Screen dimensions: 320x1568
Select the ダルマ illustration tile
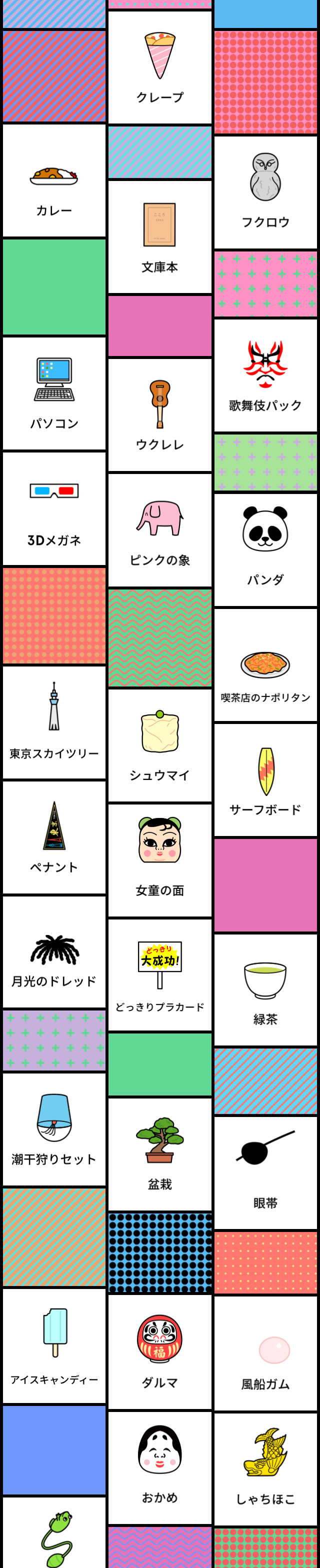coord(159,1351)
